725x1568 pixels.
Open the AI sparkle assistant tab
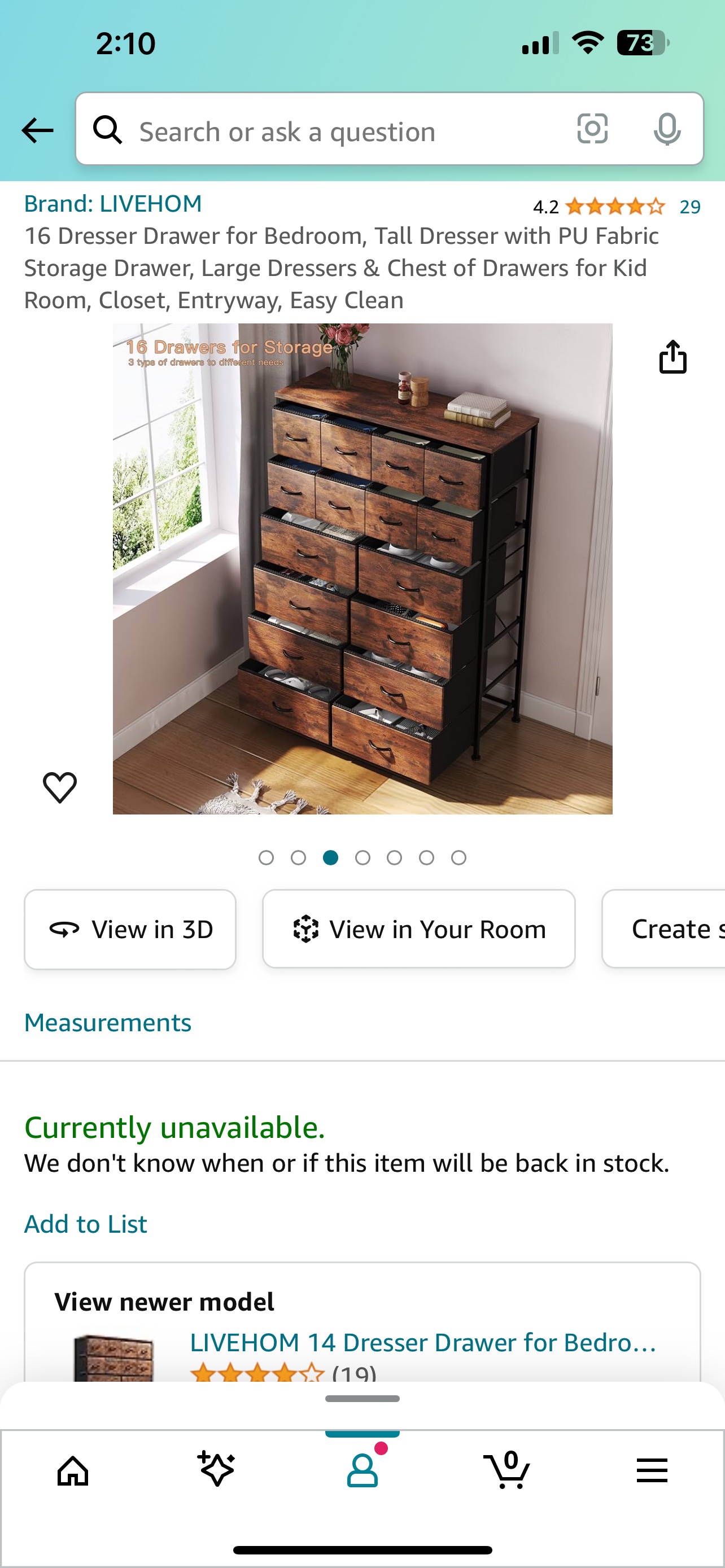point(217,1469)
